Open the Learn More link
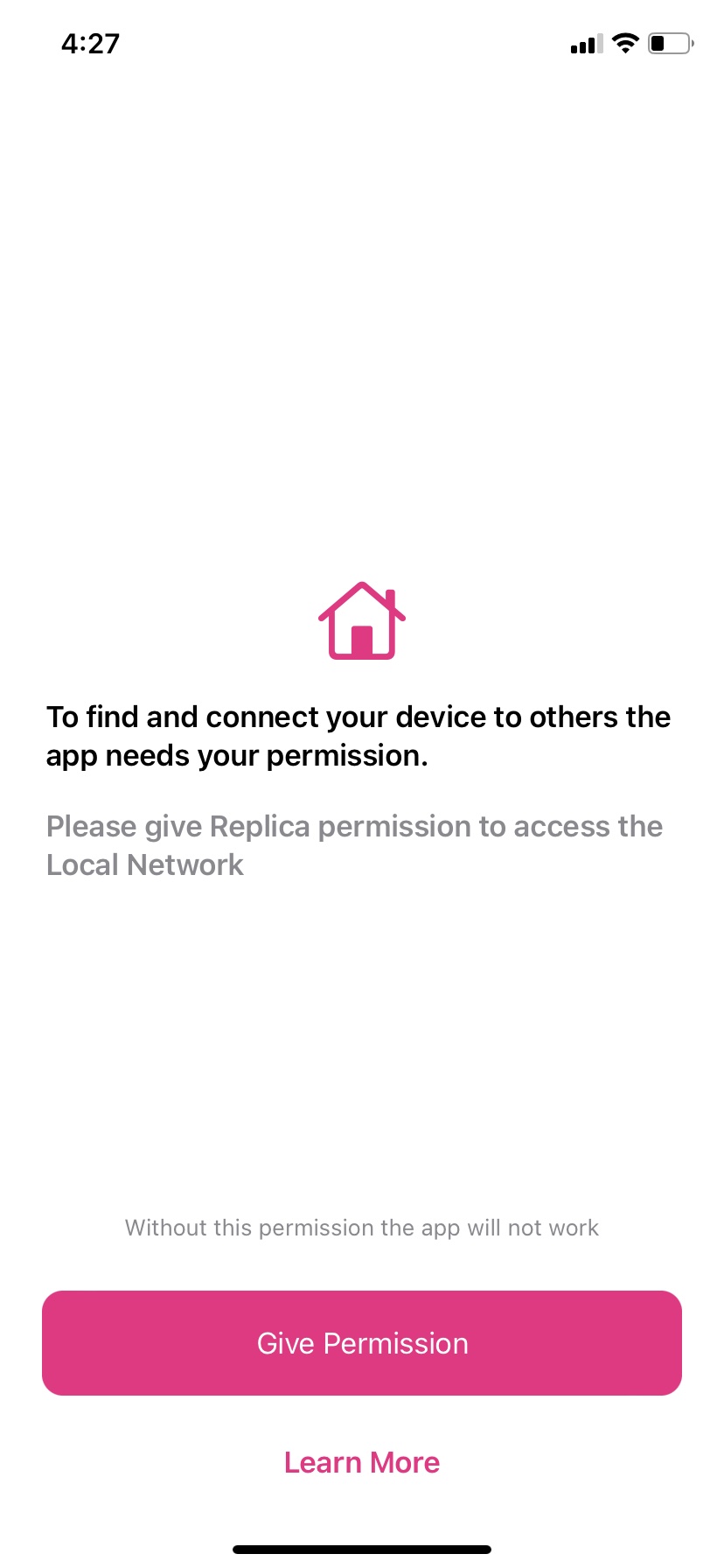Viewport: 724px width, 1568px height. (x=362, y=1462)
